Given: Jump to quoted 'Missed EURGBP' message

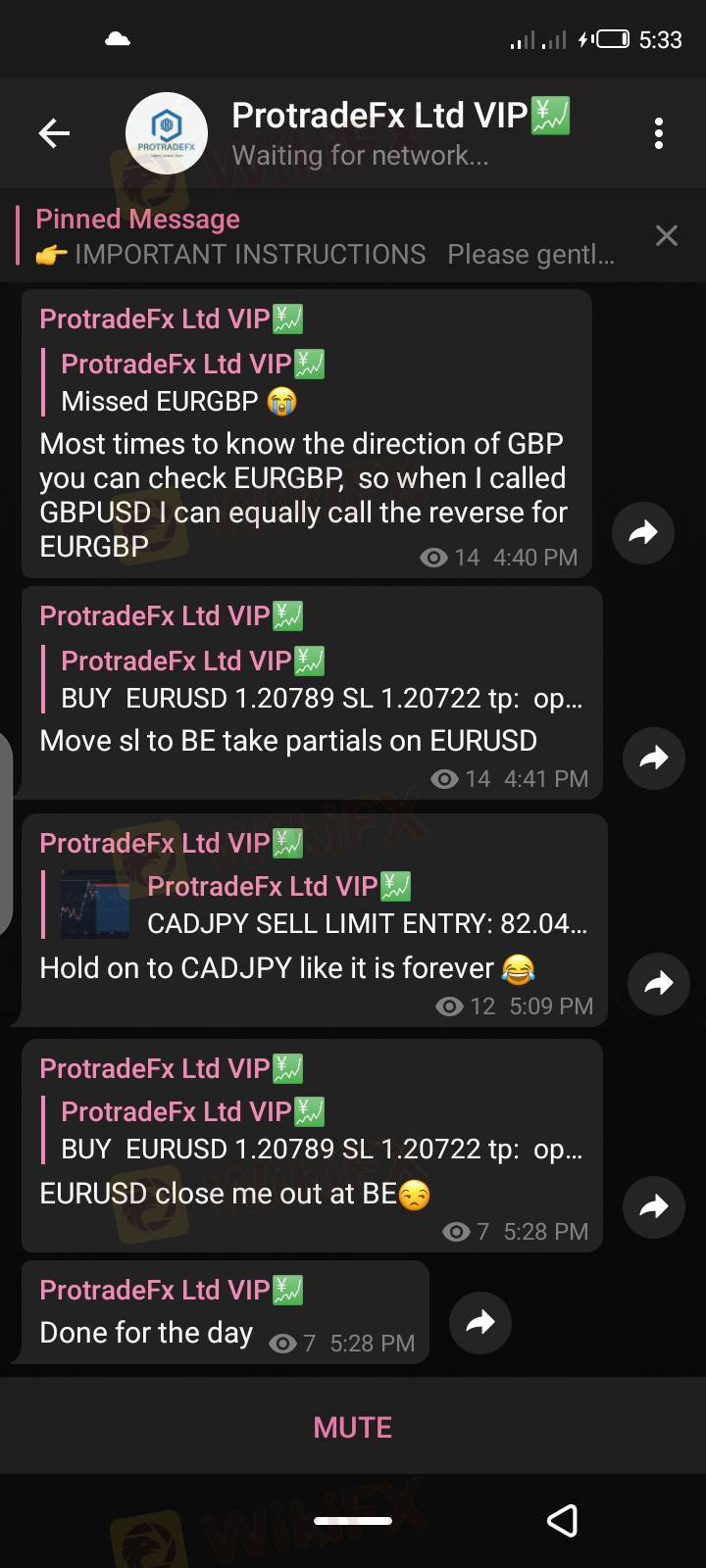Looking at the screenshot, I should [x=186, y=383].
